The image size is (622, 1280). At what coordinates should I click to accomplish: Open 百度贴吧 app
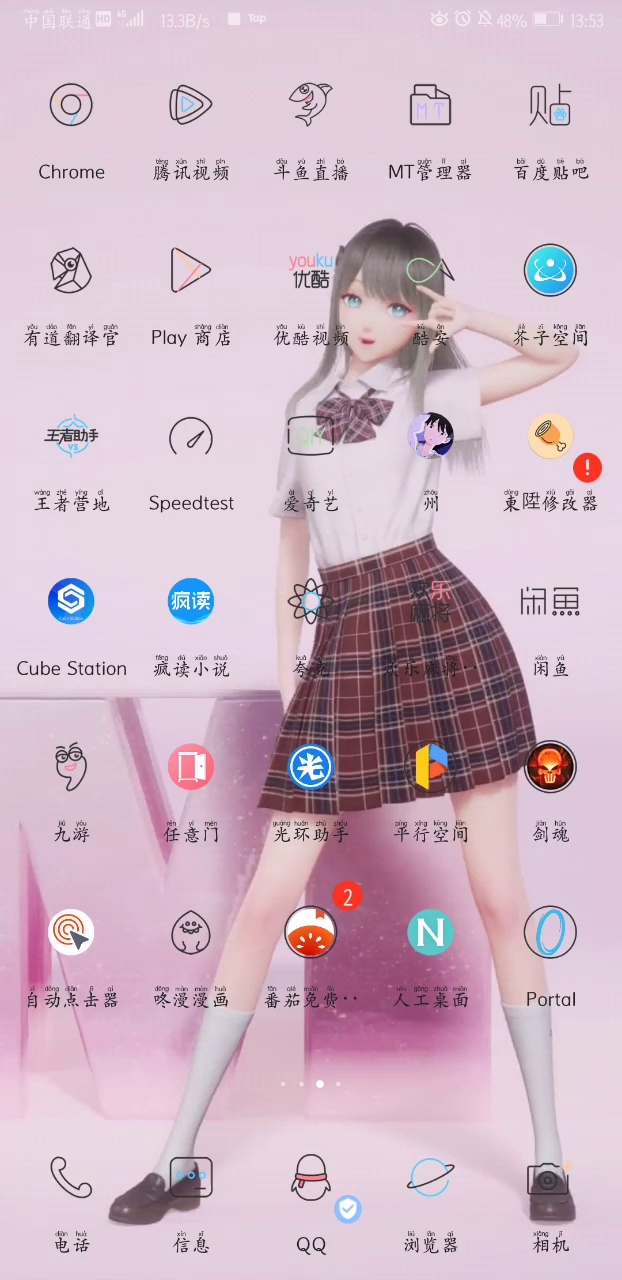(x=551, y=106)
